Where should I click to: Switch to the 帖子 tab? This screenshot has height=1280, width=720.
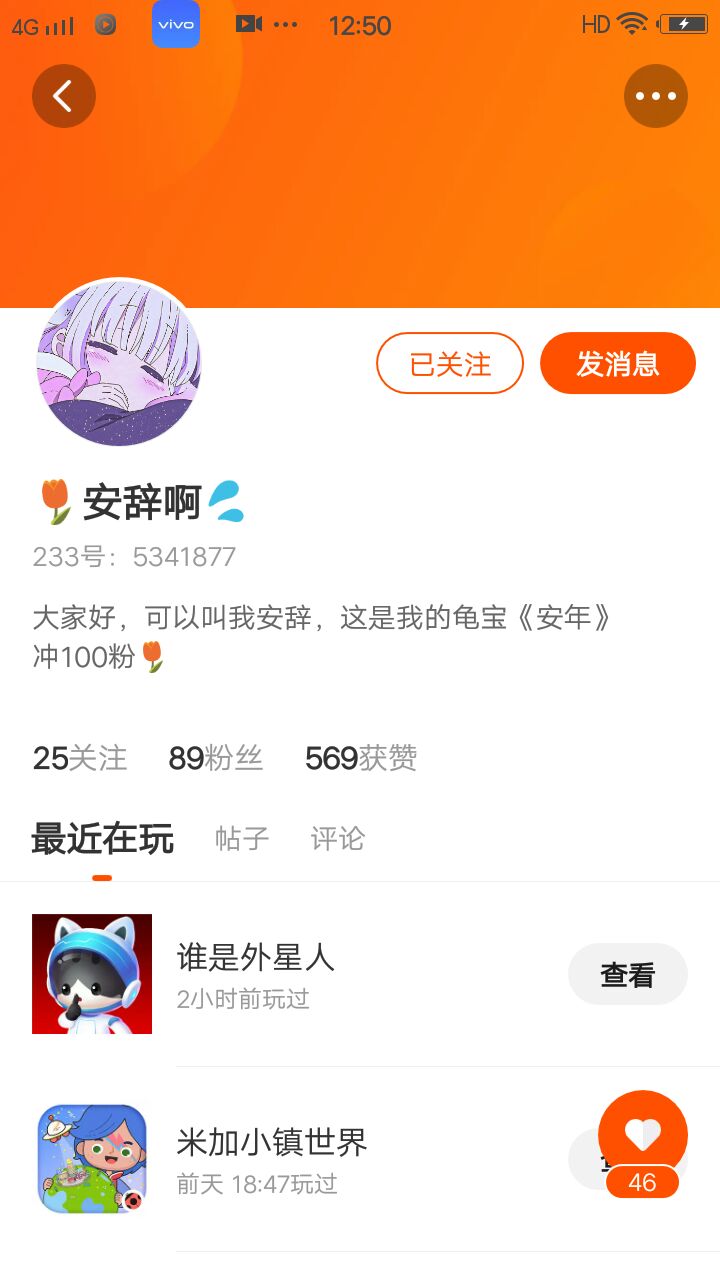pyautogui.click(x=242, y=838)
